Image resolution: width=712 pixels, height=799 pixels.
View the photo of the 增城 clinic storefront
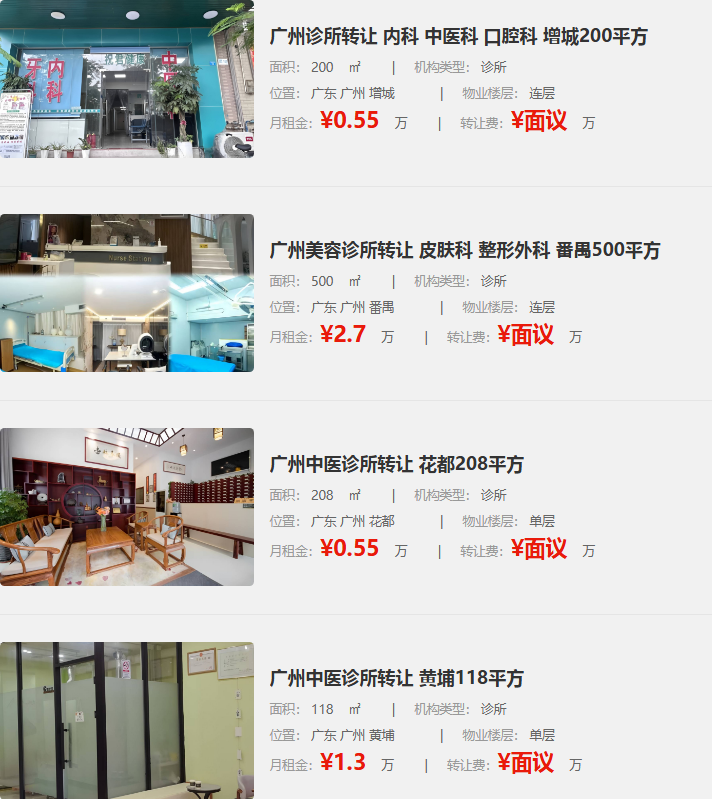point(127,79)
